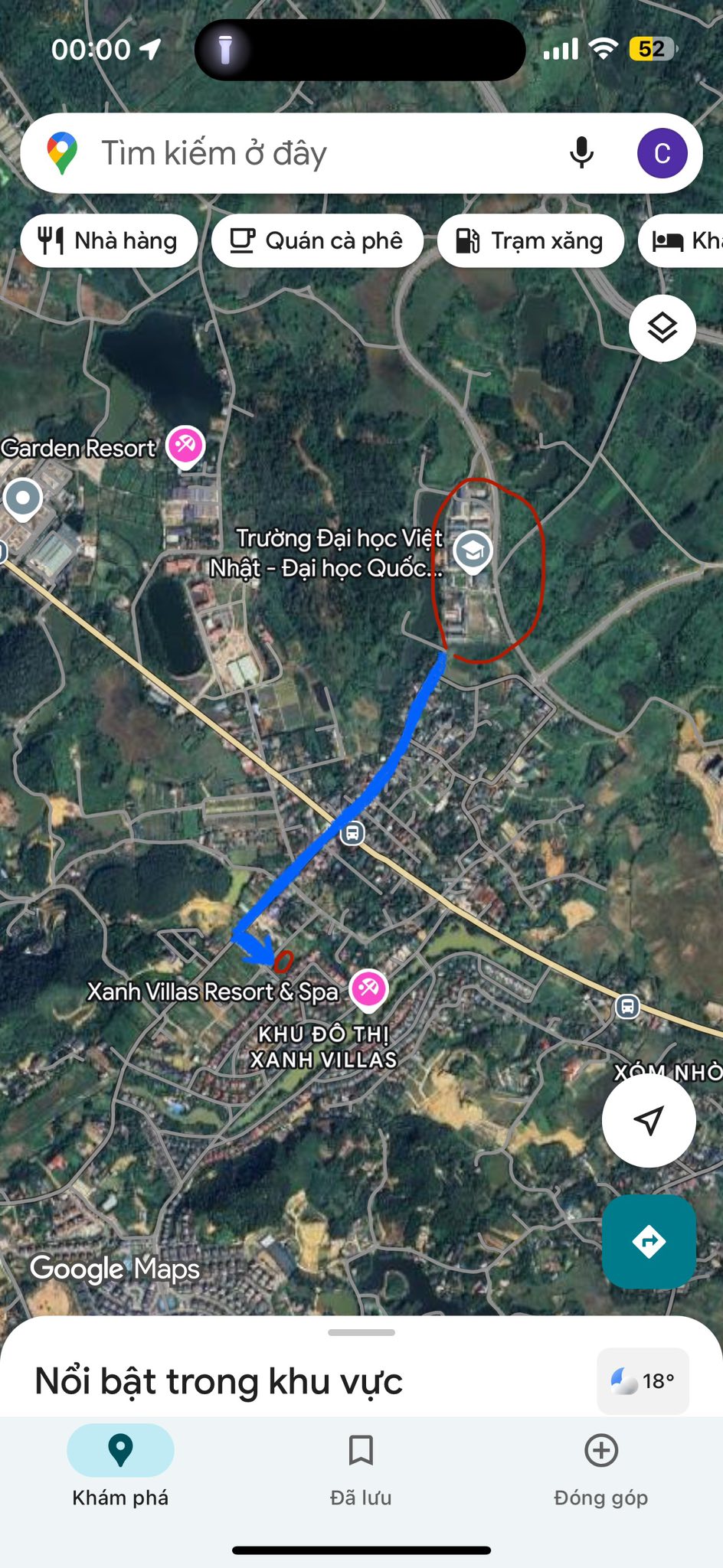This screenshot has height=1568, width=723.
Task: Open the account profile avatar
Action: click(x=662, y=153)
